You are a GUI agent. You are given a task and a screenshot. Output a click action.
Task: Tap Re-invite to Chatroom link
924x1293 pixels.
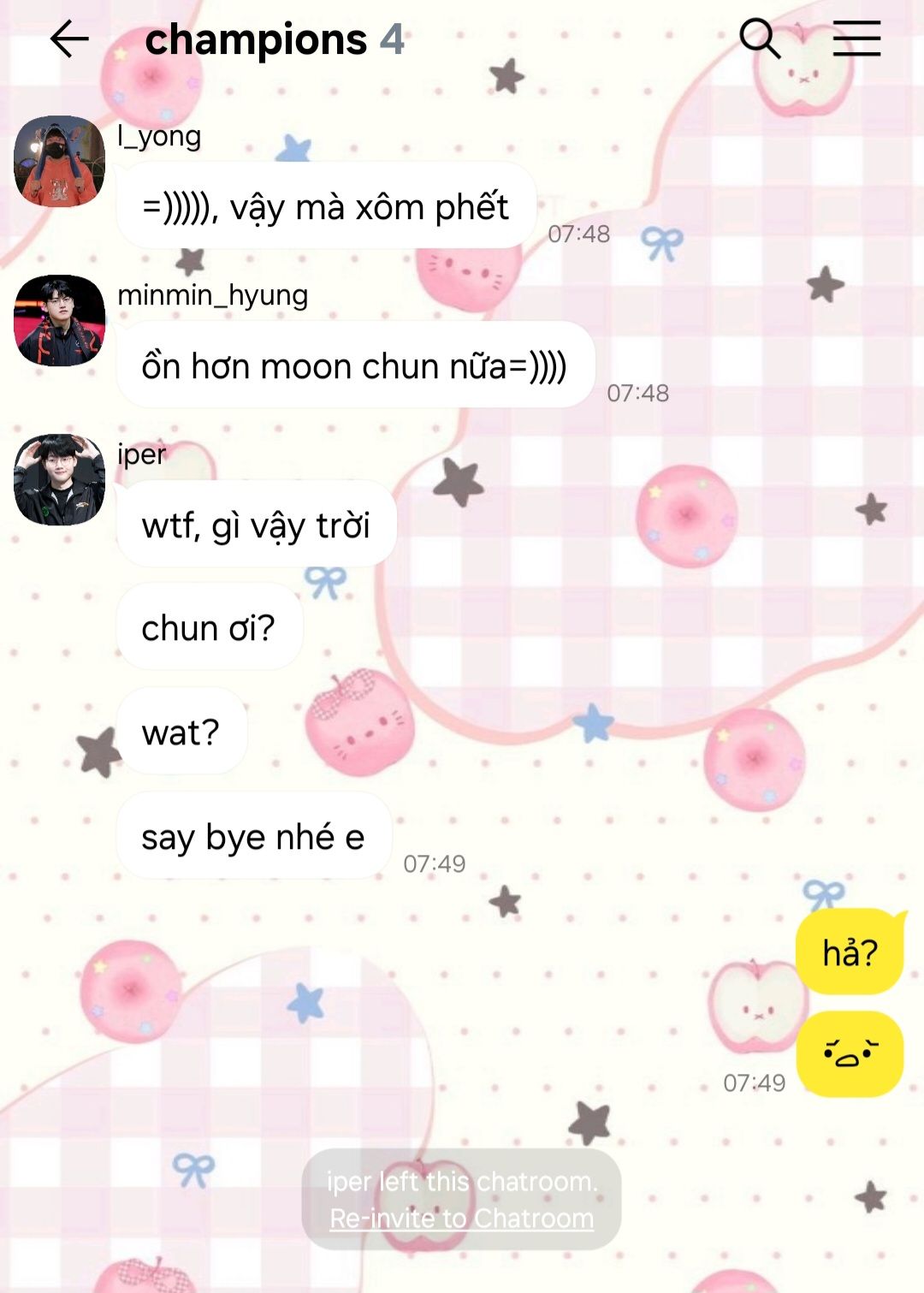pos(462,1219)
